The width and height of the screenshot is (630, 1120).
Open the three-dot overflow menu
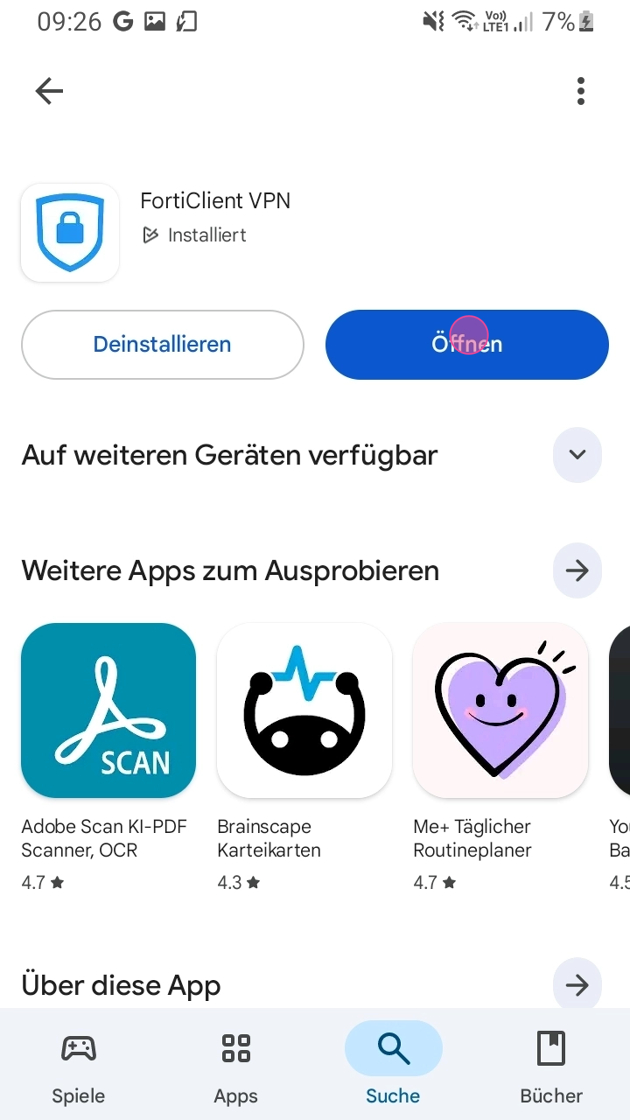(x=580, y=92)
